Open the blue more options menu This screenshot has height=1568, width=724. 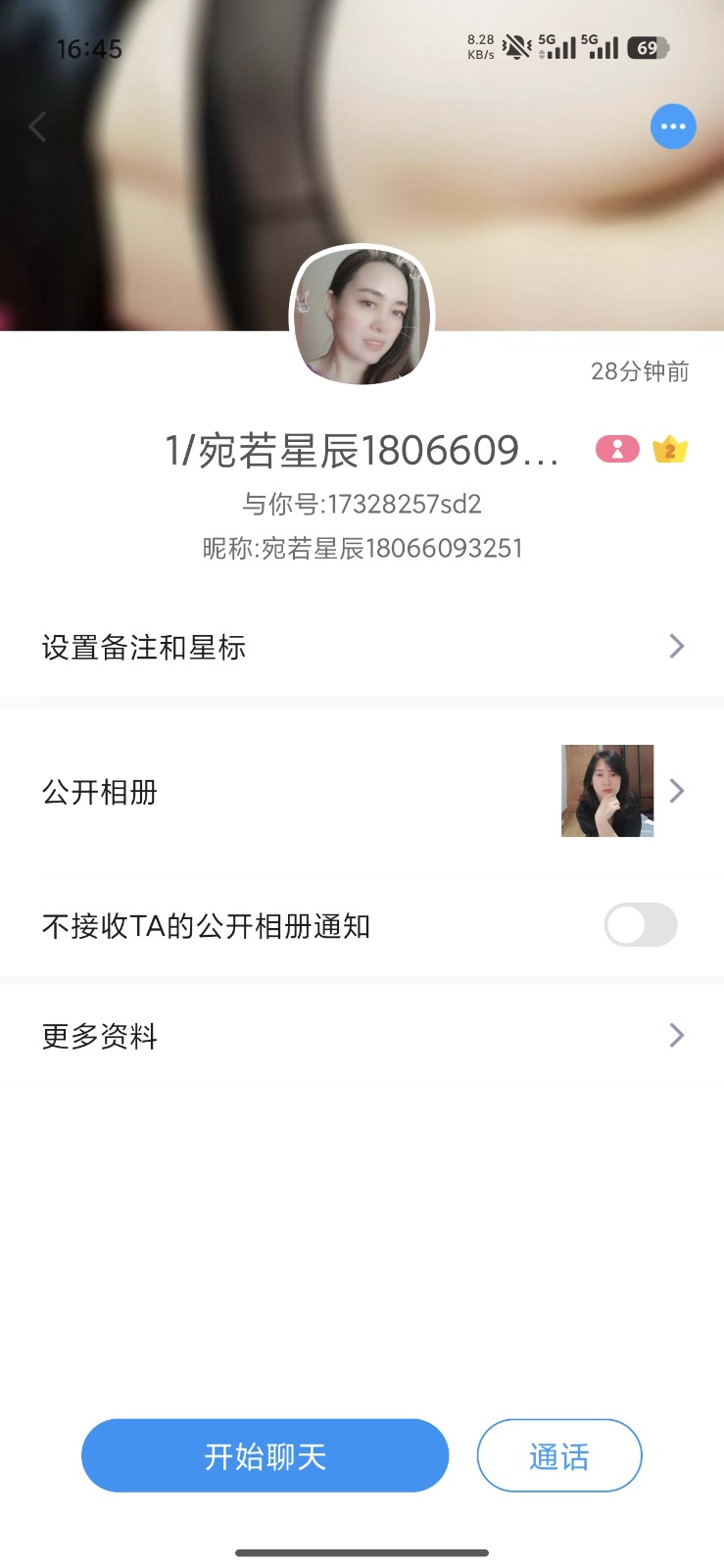coord(673,126)
